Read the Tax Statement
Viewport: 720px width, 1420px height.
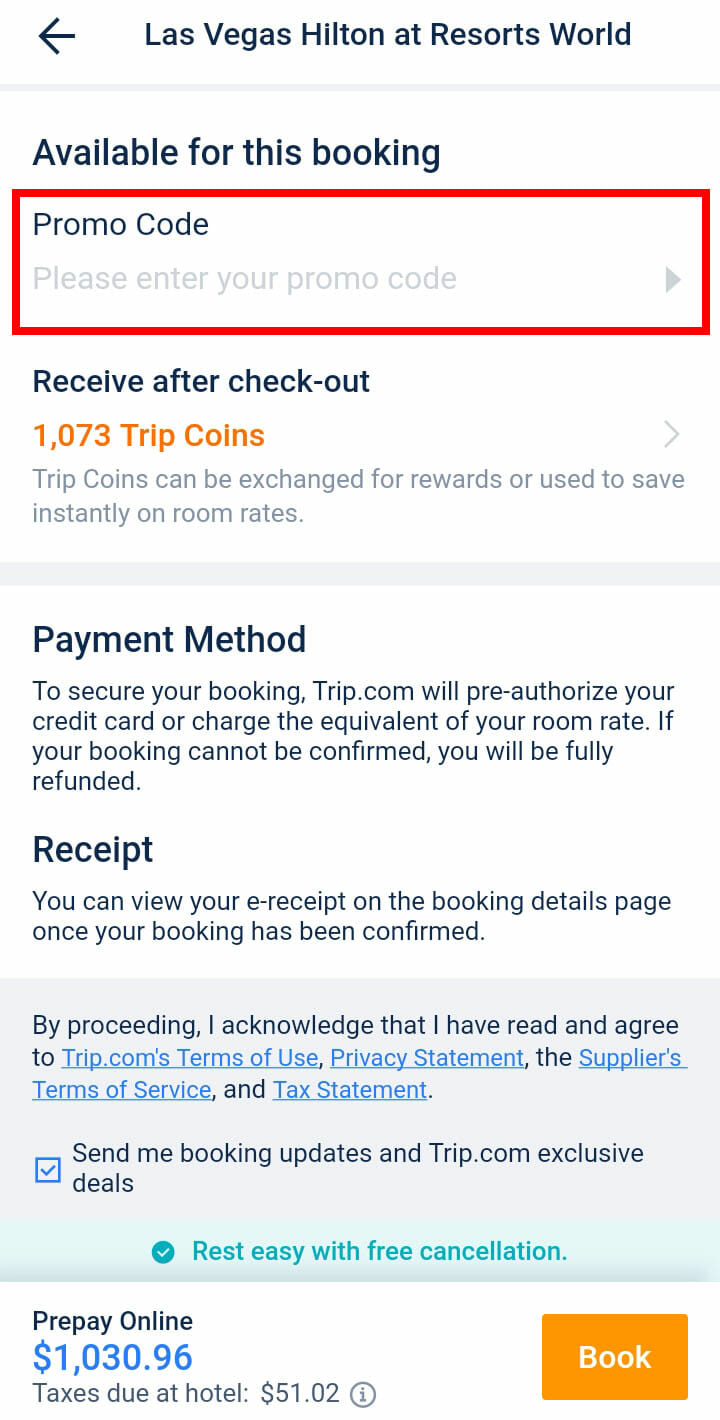coord(349,1089)
